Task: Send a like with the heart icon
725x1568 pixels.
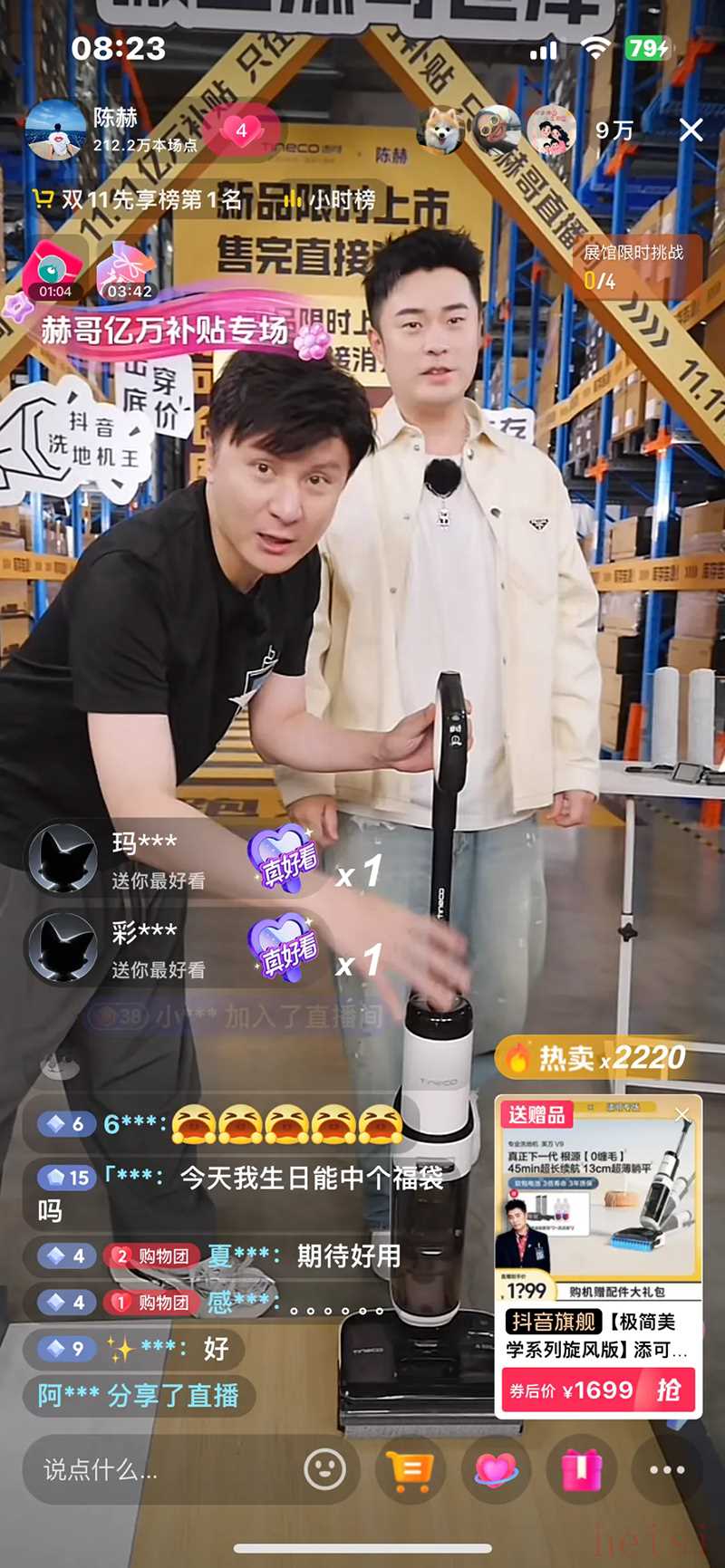Action: pyautogui.click(x=496, y=1469)
